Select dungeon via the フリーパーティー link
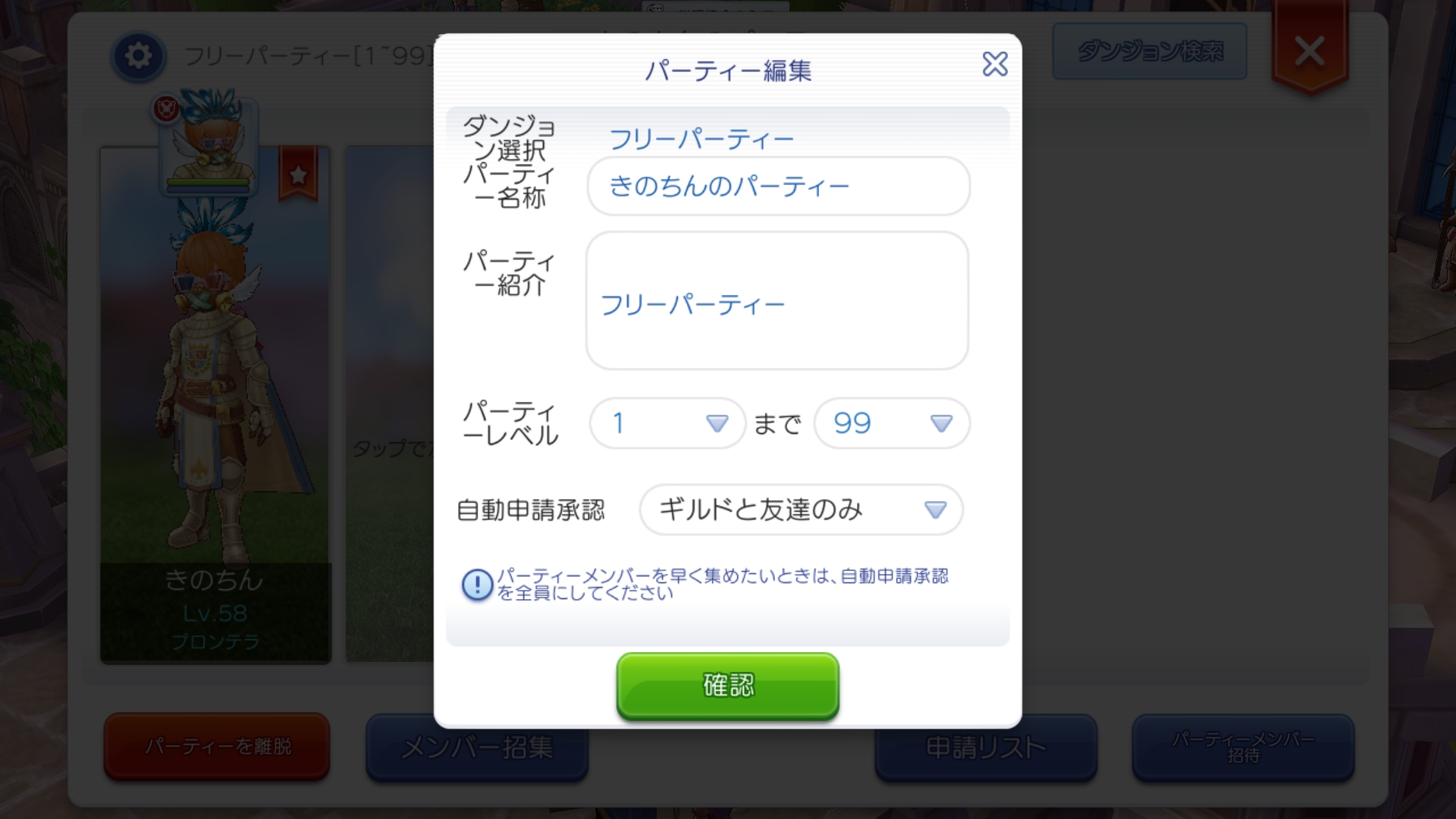The height and width of the screenshot is (819, 1456). click(x=701, y=140)
